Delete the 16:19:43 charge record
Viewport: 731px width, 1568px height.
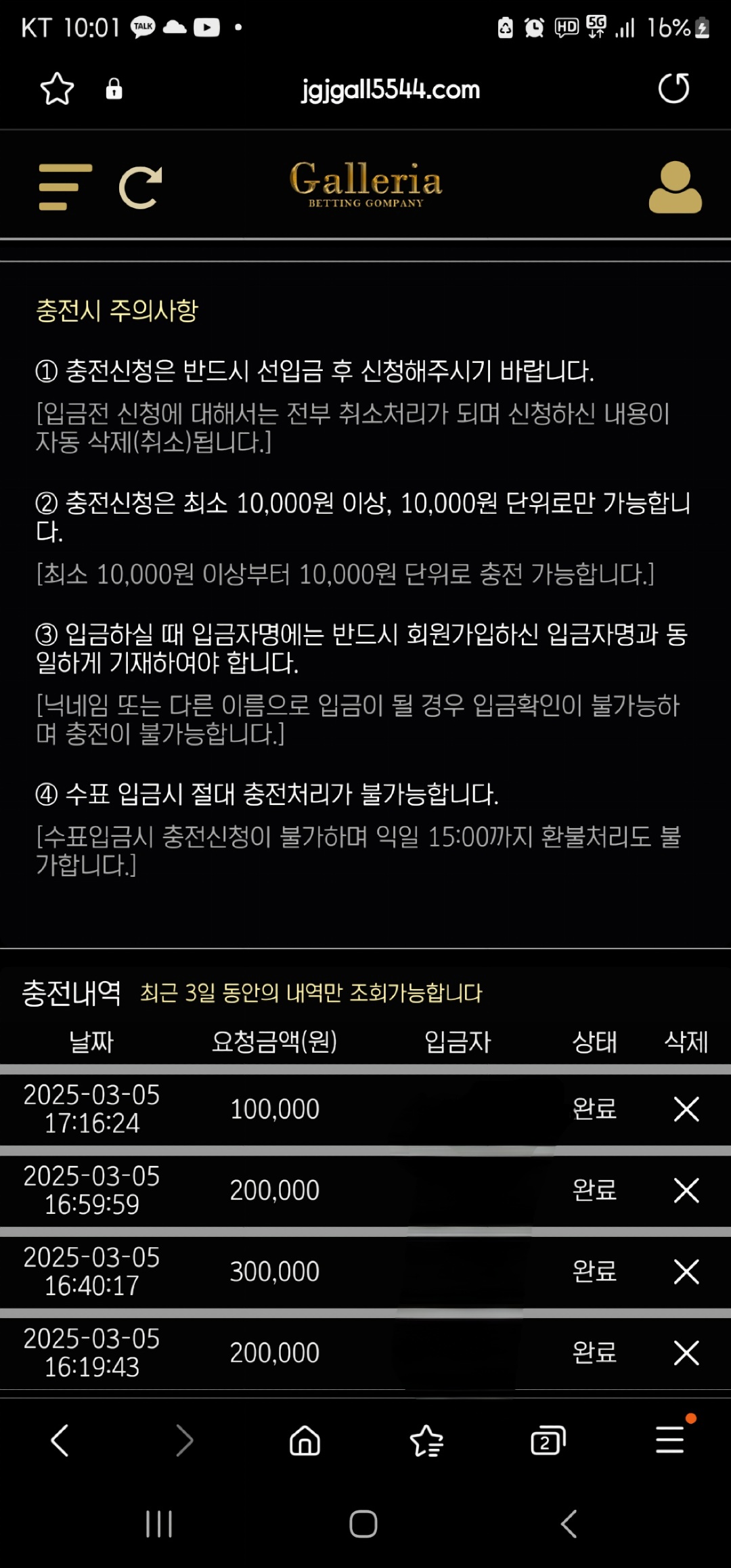(686, 1353)
